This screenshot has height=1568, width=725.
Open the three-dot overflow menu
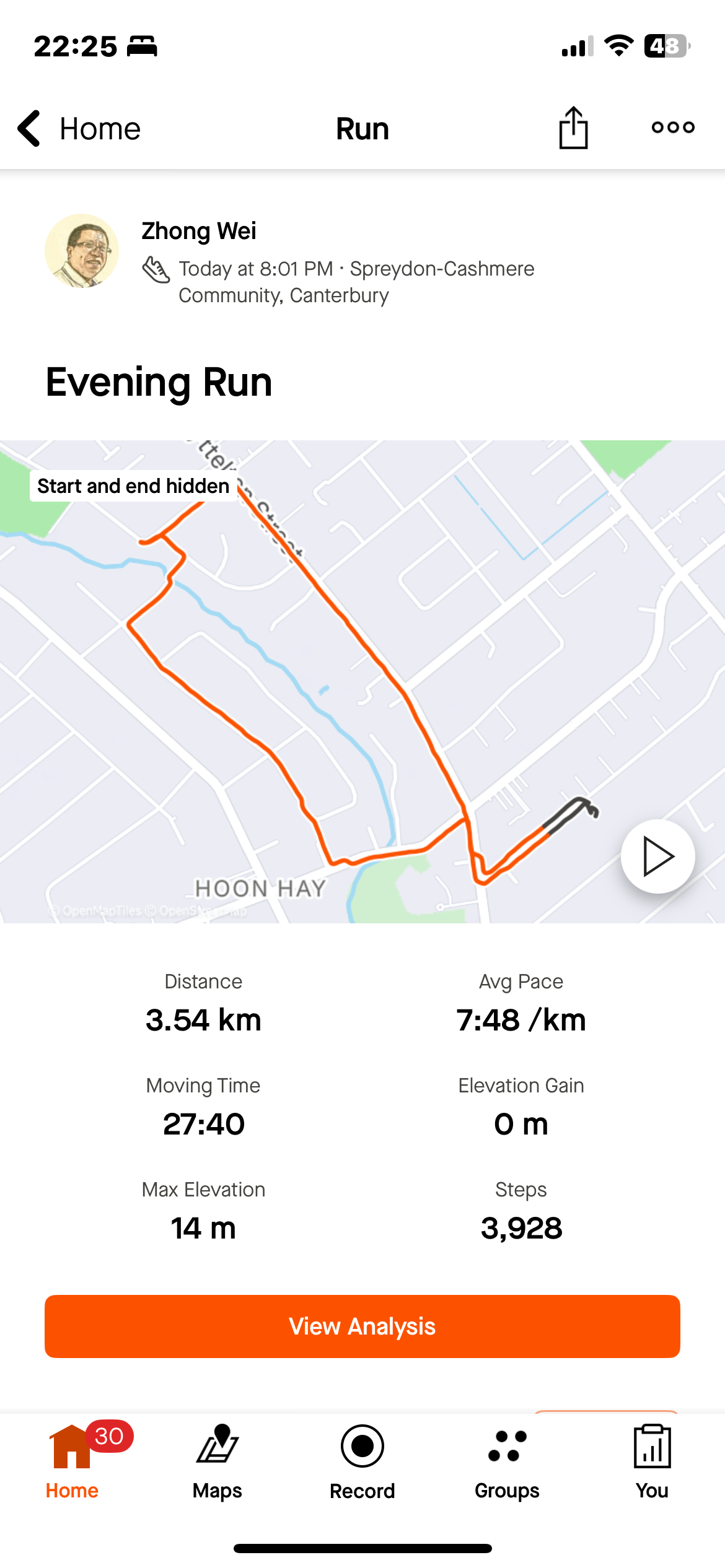pos(673,128)
